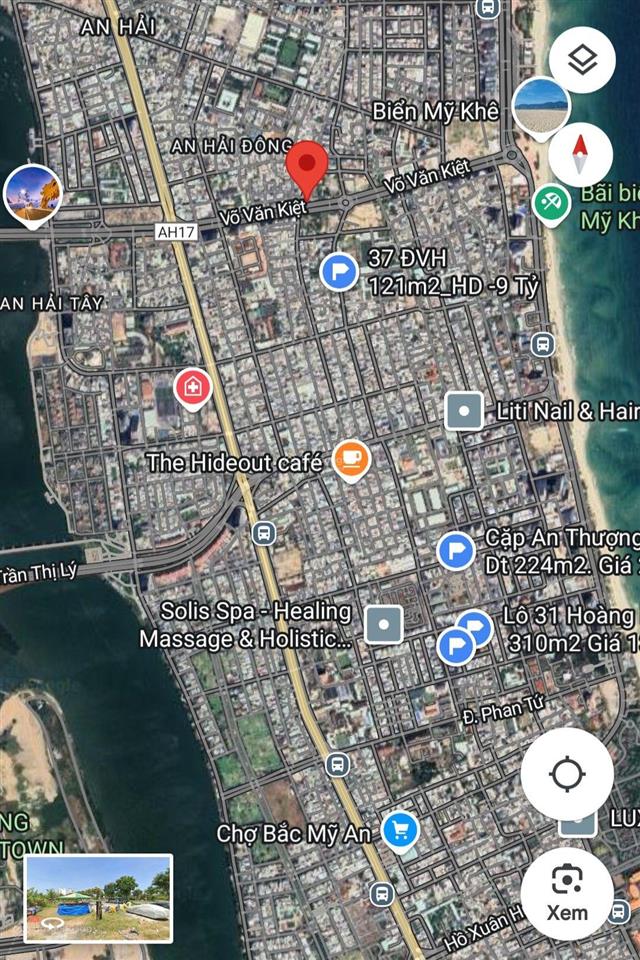Open the Xem lens button
The width and height of the screenshot is (640, 960).
coord(567,893)
